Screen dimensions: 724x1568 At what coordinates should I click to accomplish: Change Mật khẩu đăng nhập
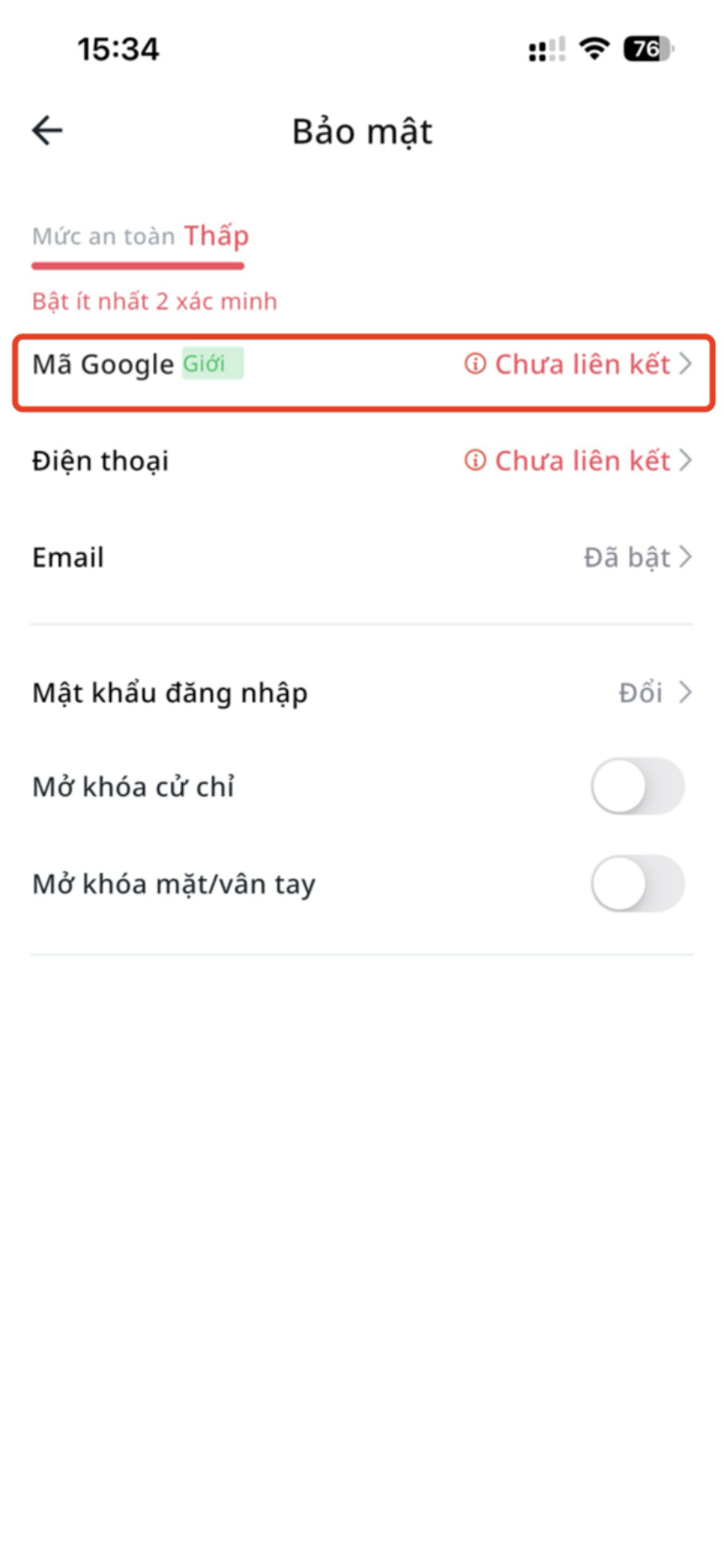point(362,693)
